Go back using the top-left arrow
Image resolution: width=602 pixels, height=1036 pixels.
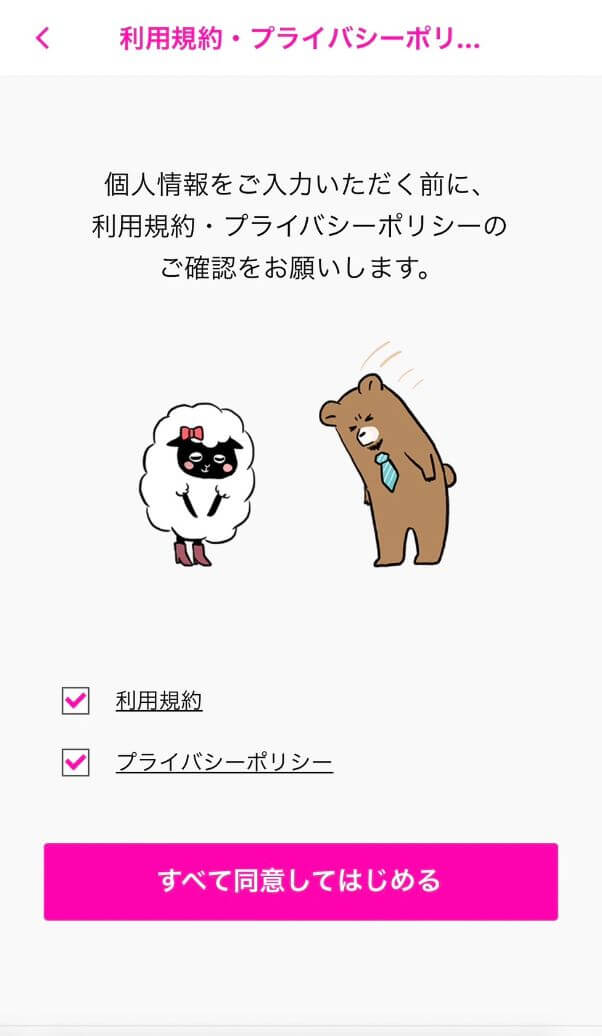point(42,38)
